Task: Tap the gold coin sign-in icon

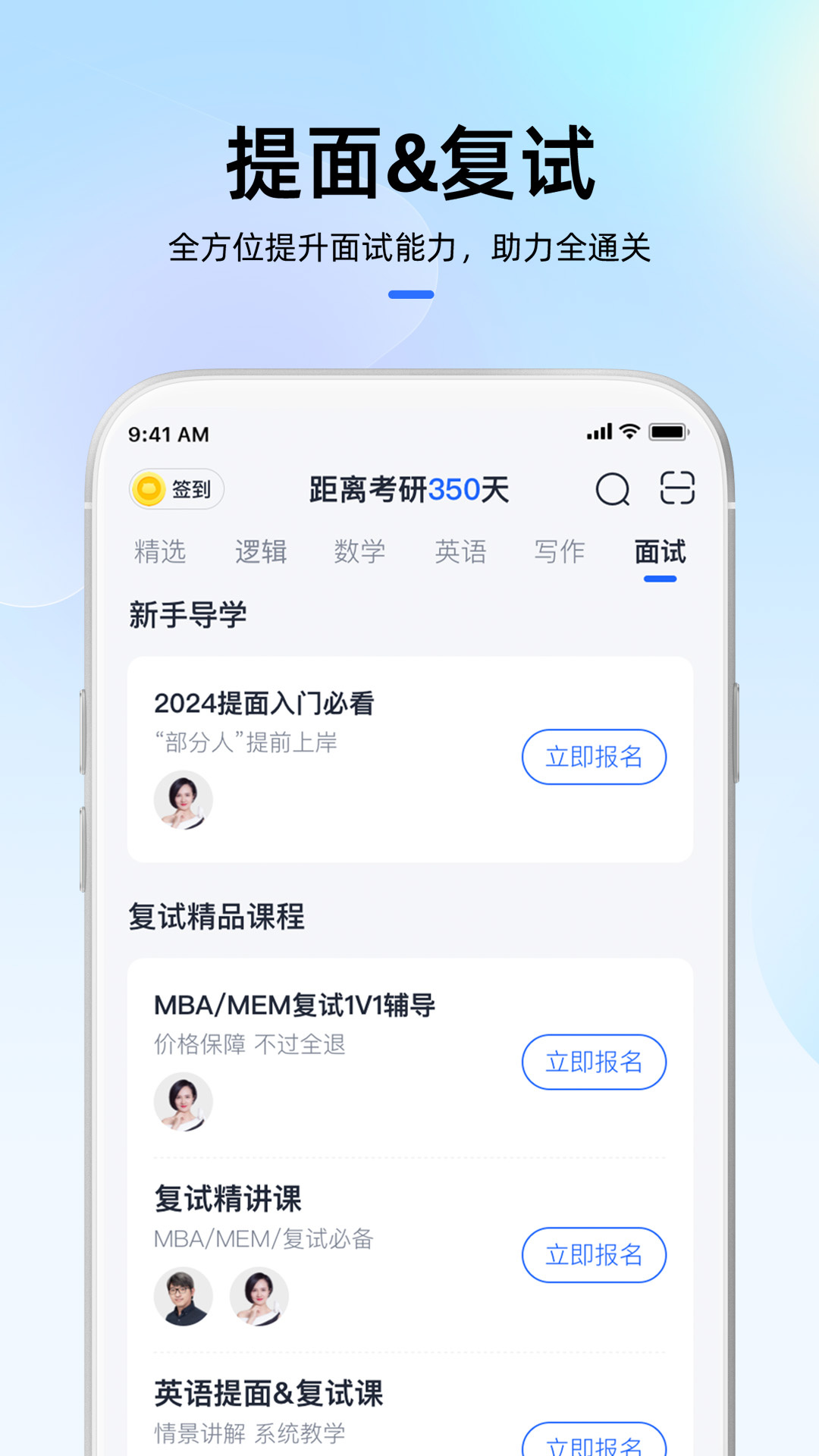Action: 148,490
